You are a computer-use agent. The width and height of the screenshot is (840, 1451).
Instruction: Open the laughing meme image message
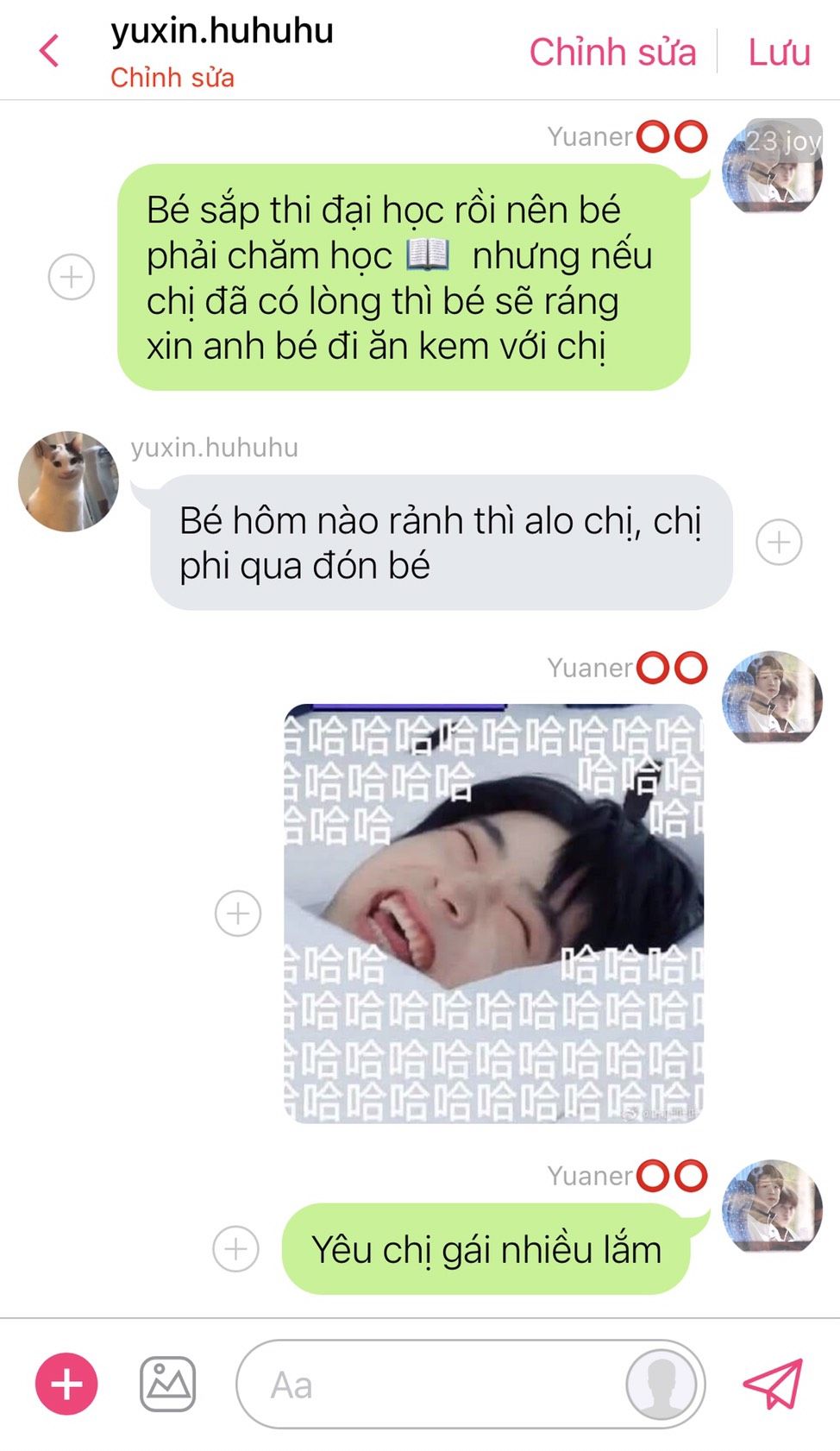[x=493, y=913]
